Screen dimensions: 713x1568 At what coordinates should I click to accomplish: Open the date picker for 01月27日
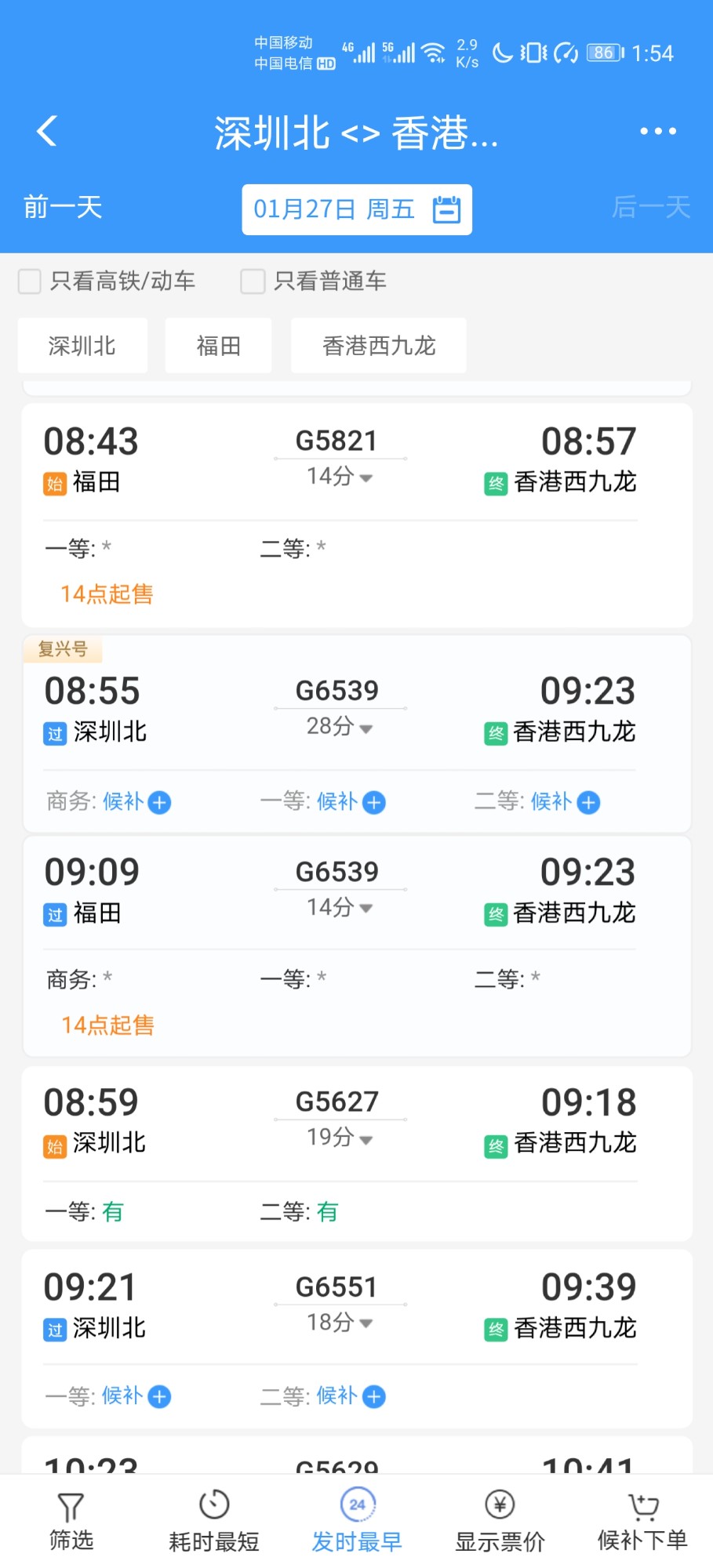click(356, 209)
